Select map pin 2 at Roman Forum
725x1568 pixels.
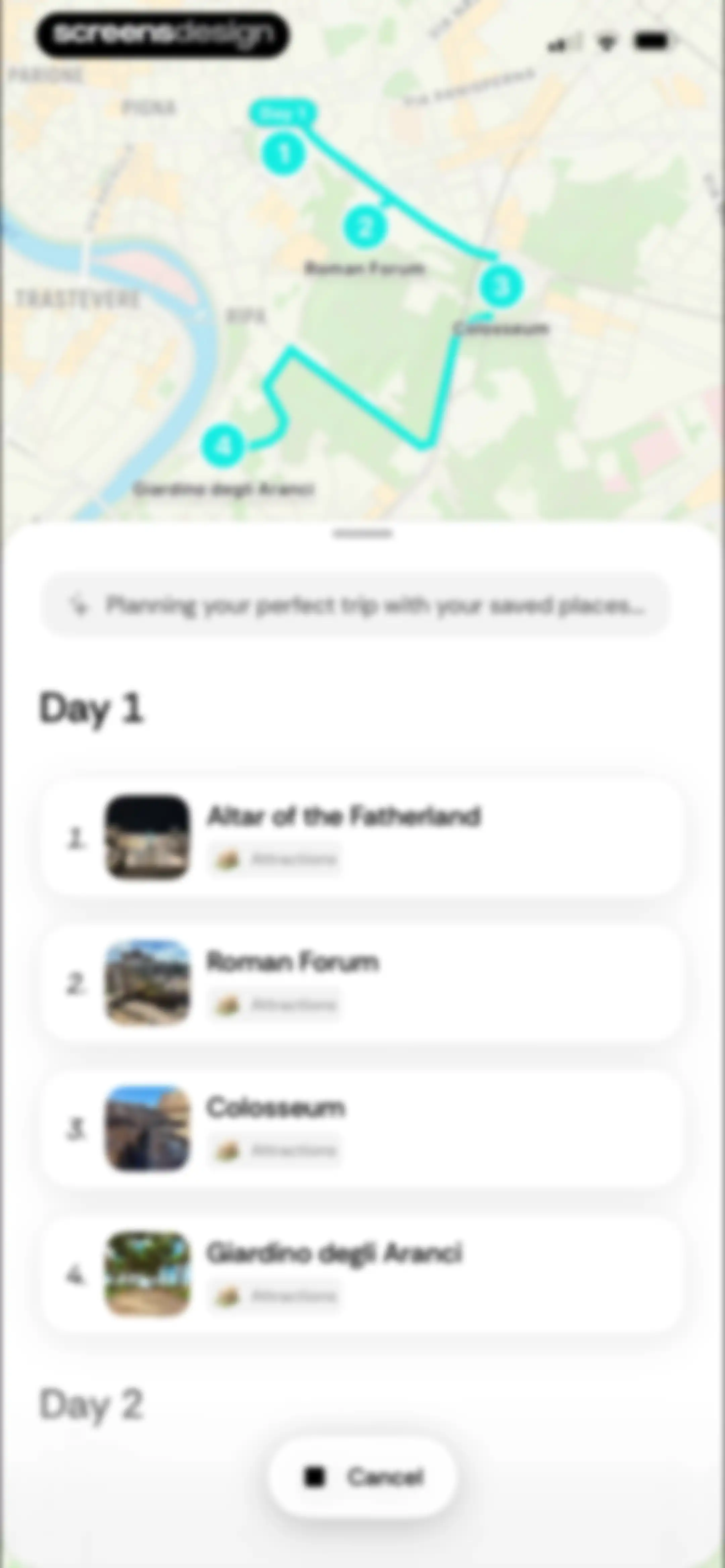pos(365,226)
